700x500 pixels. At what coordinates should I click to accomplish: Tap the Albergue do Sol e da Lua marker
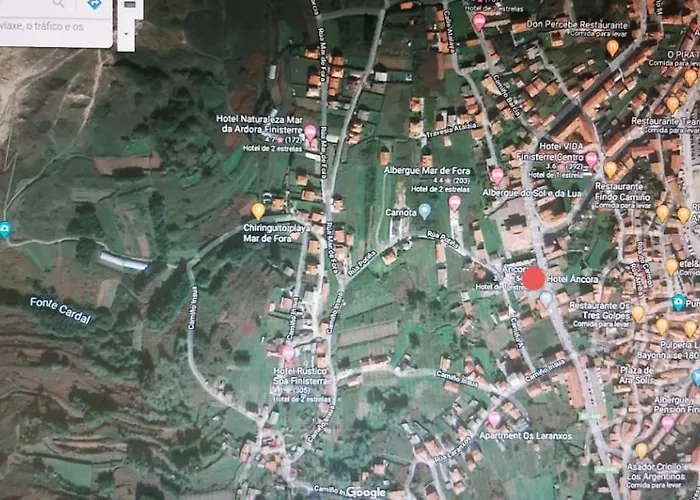pos(497,175)
